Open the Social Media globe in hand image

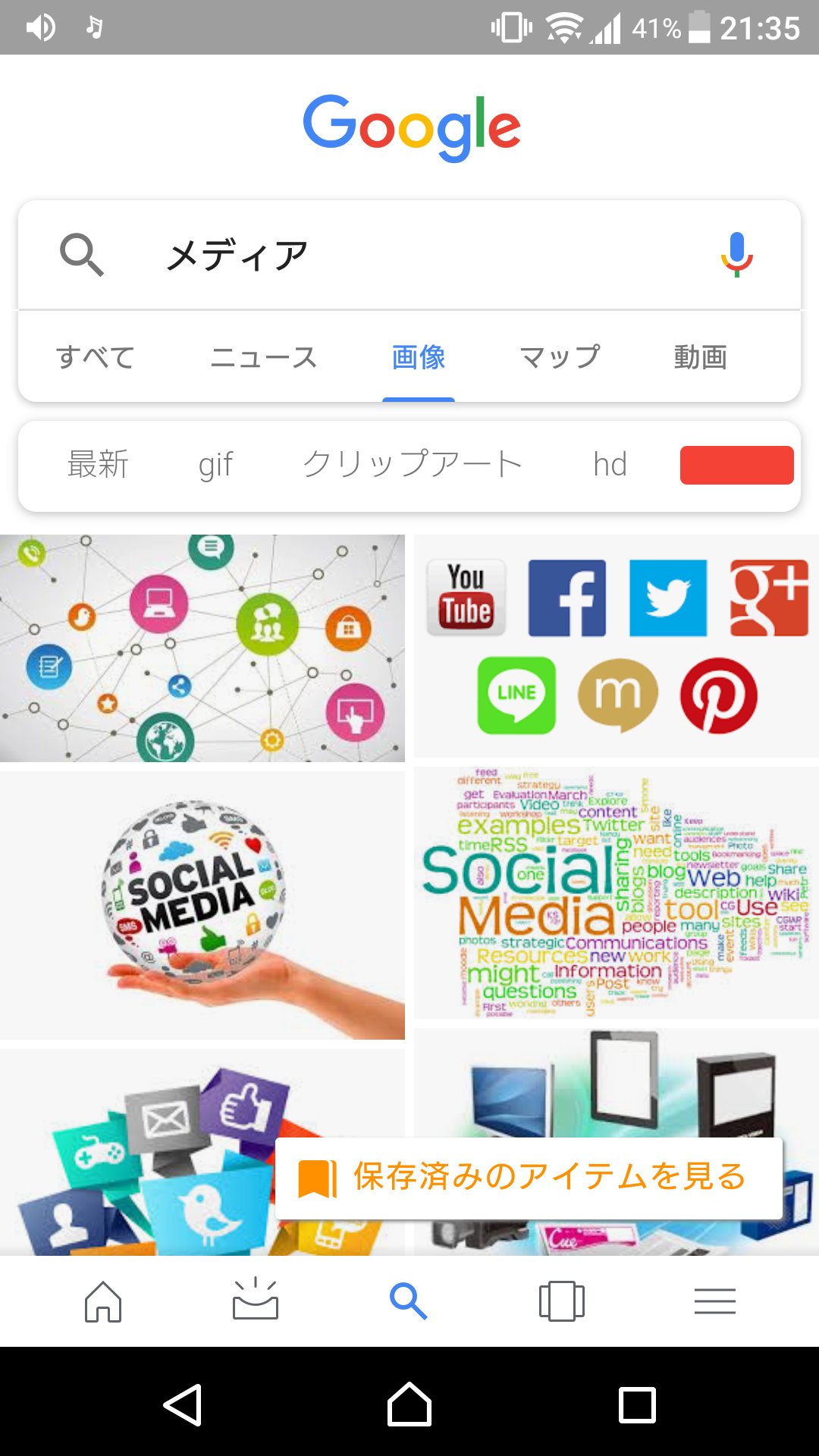pos(202,905)
